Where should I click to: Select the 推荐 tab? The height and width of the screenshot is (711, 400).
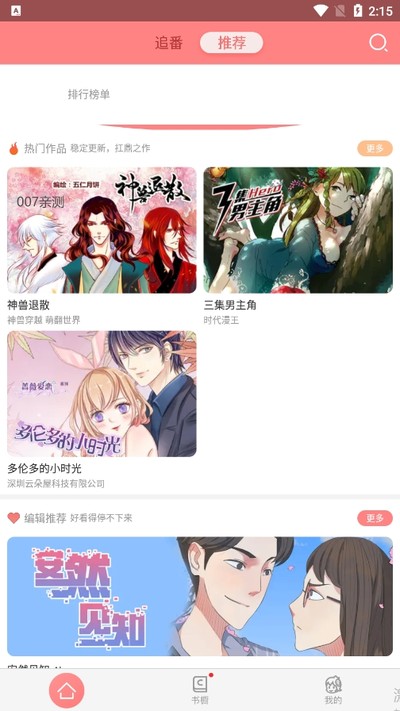(x=232, y=43)
